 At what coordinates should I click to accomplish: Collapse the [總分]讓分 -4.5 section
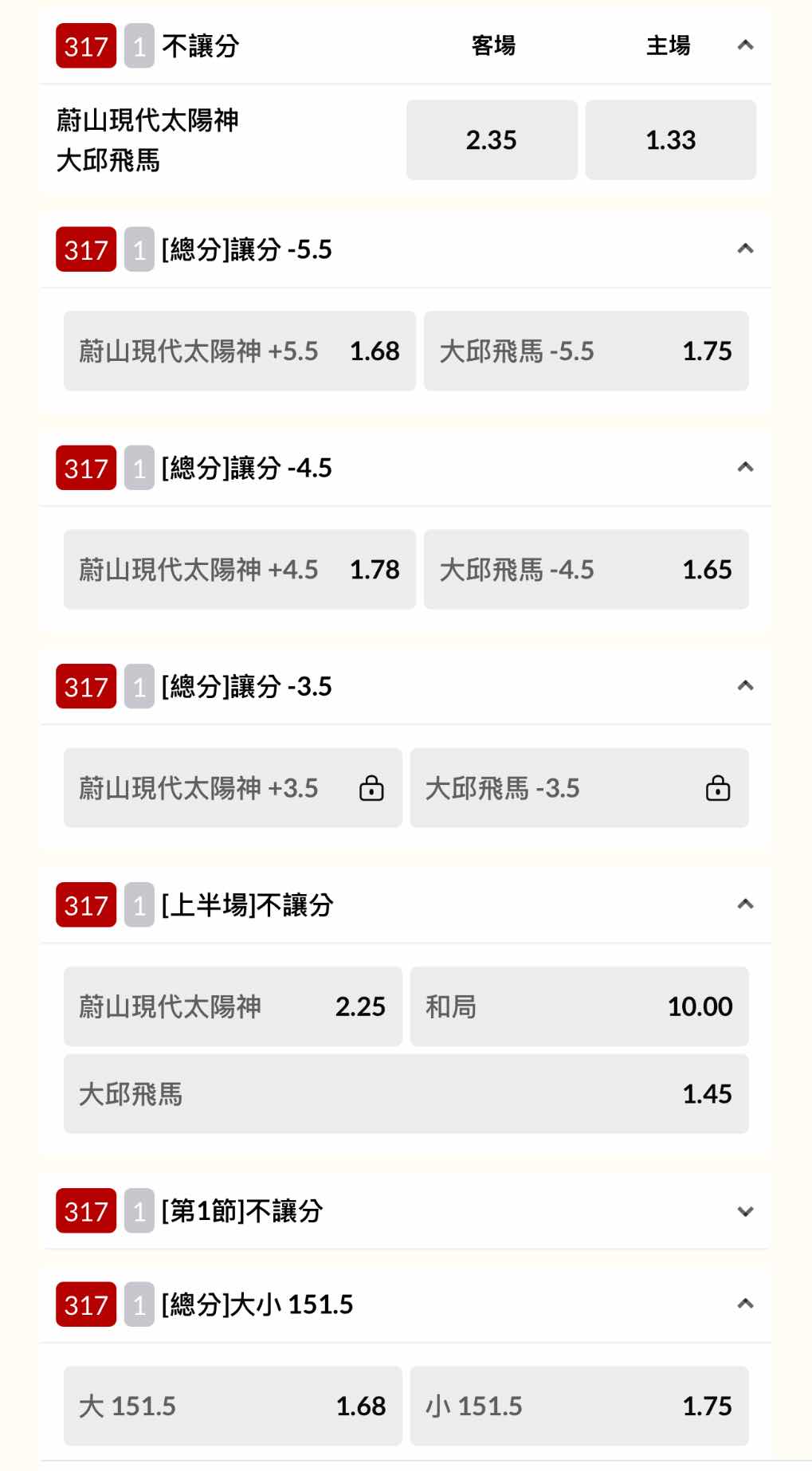(745, 467)
